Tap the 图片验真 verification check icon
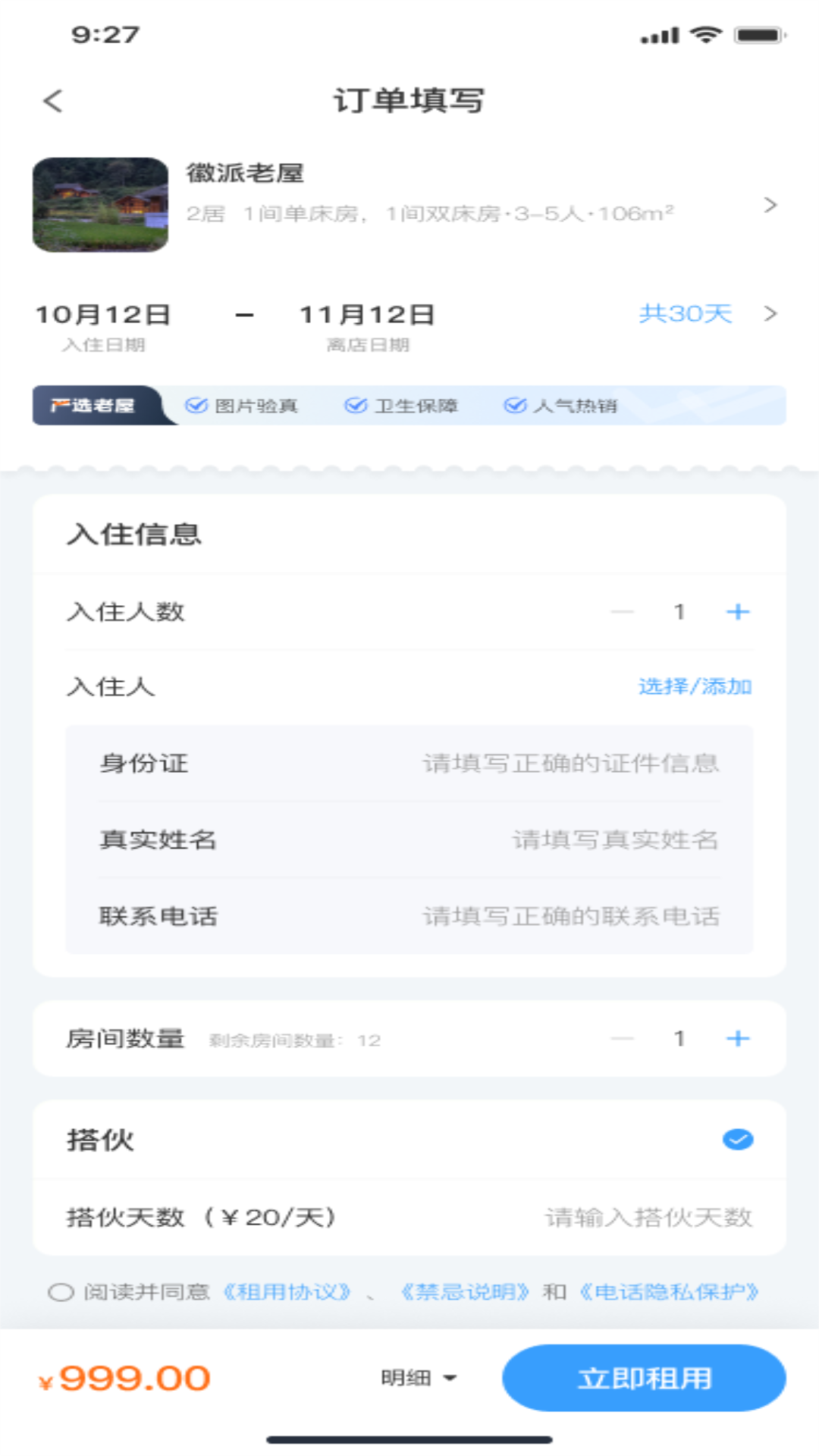 tap(196, 404)
